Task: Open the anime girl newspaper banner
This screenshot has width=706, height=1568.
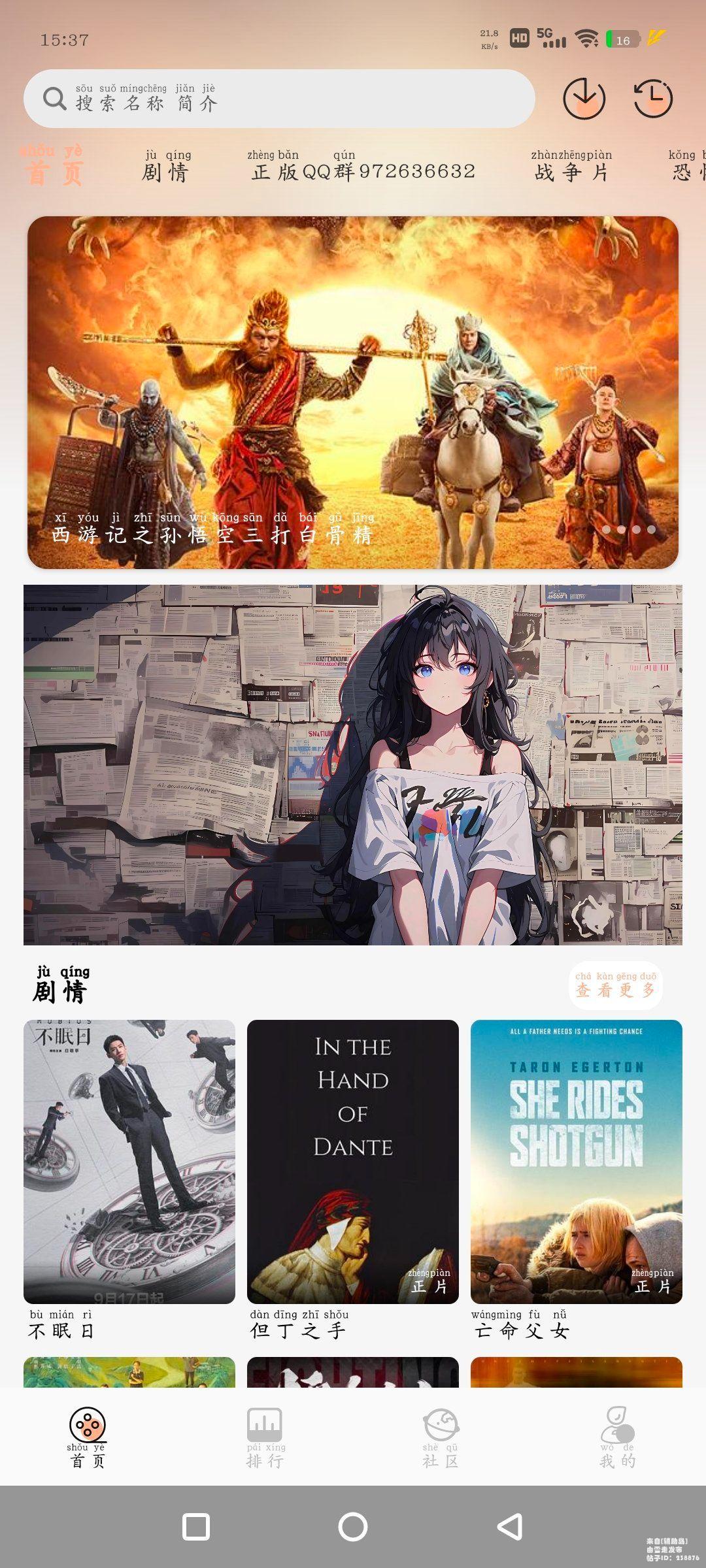Action: 353,764
